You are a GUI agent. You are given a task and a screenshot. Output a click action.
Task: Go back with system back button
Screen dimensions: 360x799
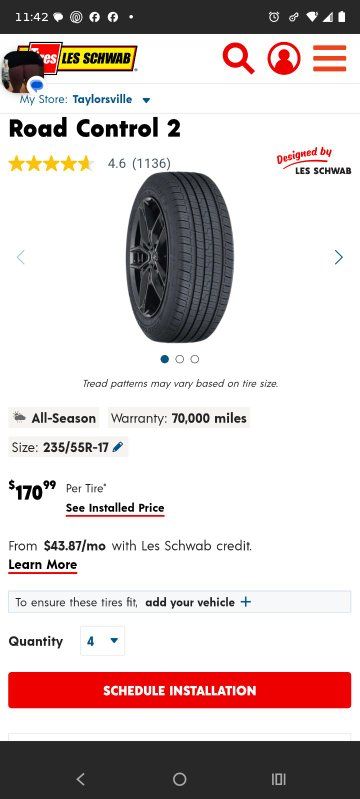[x=80, y=779]
